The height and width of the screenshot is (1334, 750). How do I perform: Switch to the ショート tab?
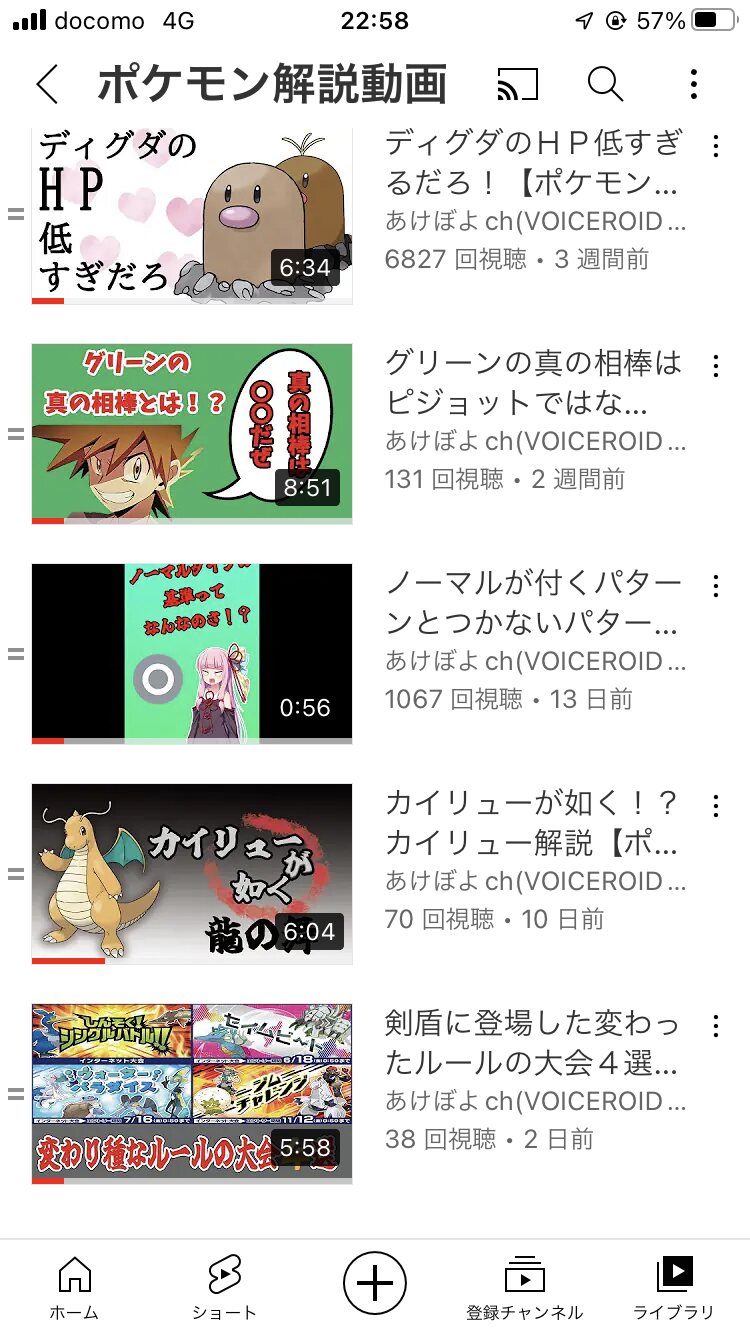coord(224,1288)
